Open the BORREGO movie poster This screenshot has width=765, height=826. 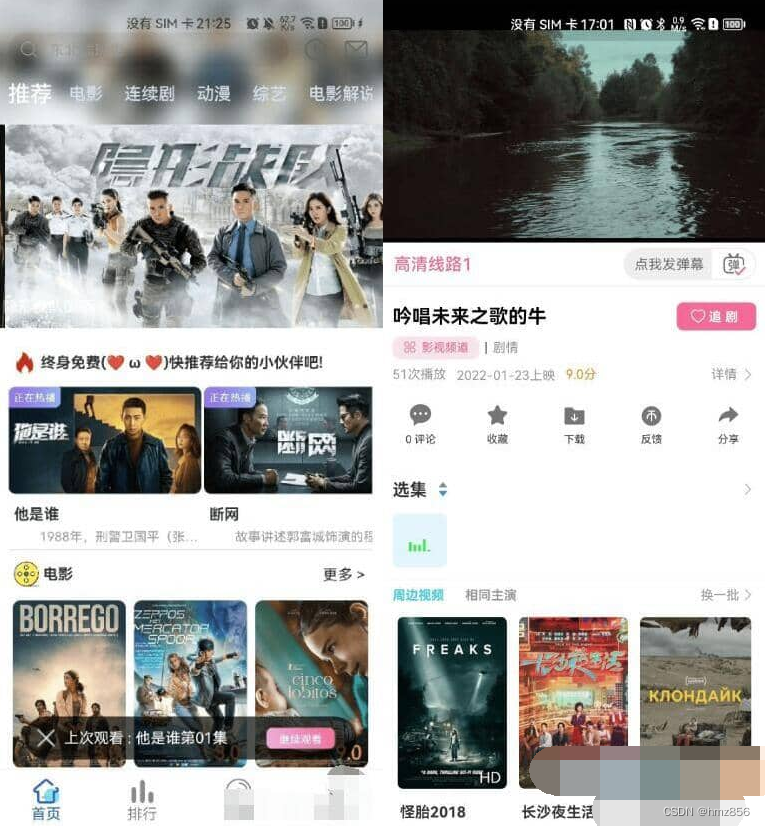(x=69, y=662)
